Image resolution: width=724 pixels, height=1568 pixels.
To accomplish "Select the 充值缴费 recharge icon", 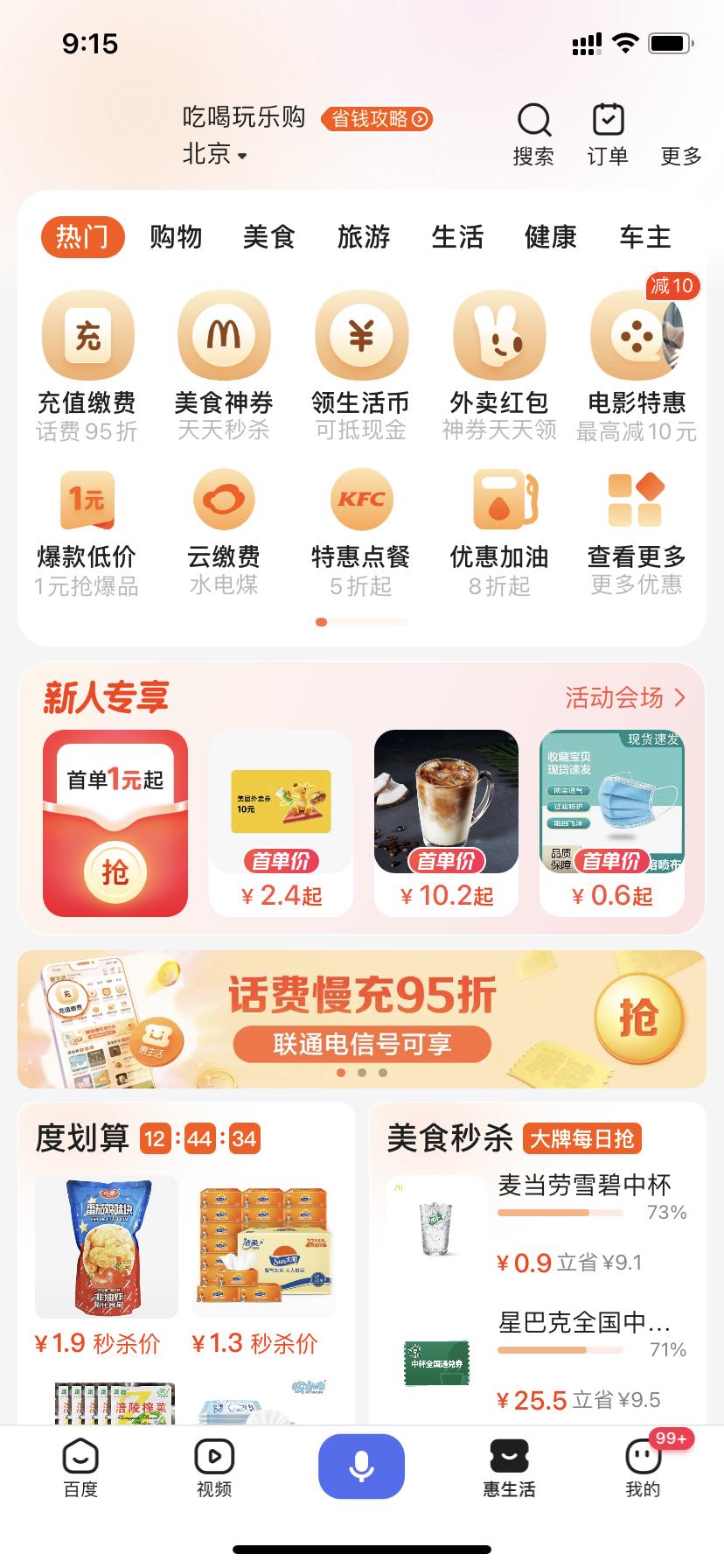I will tap(87, 334).
